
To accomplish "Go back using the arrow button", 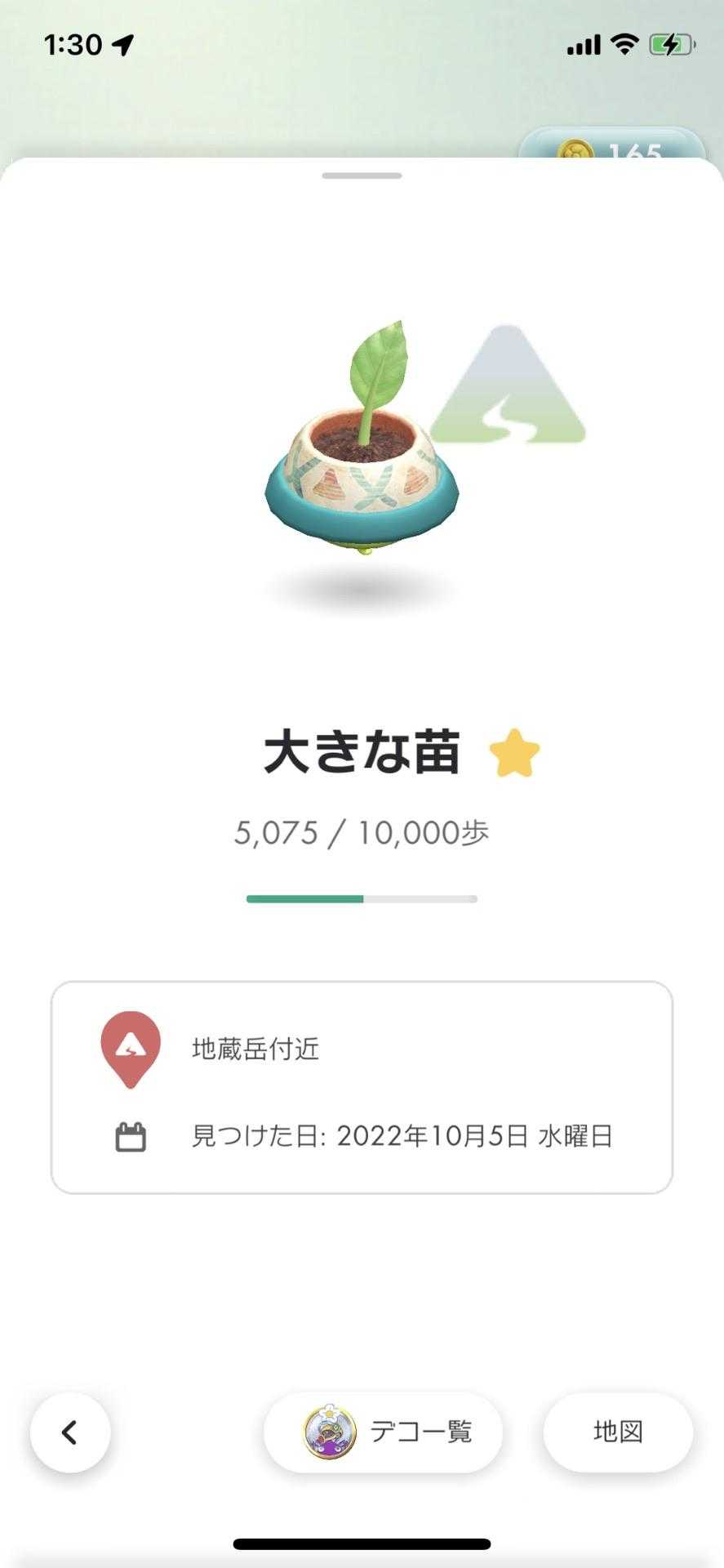I will pyautogui.click(x=70, y=1432).
